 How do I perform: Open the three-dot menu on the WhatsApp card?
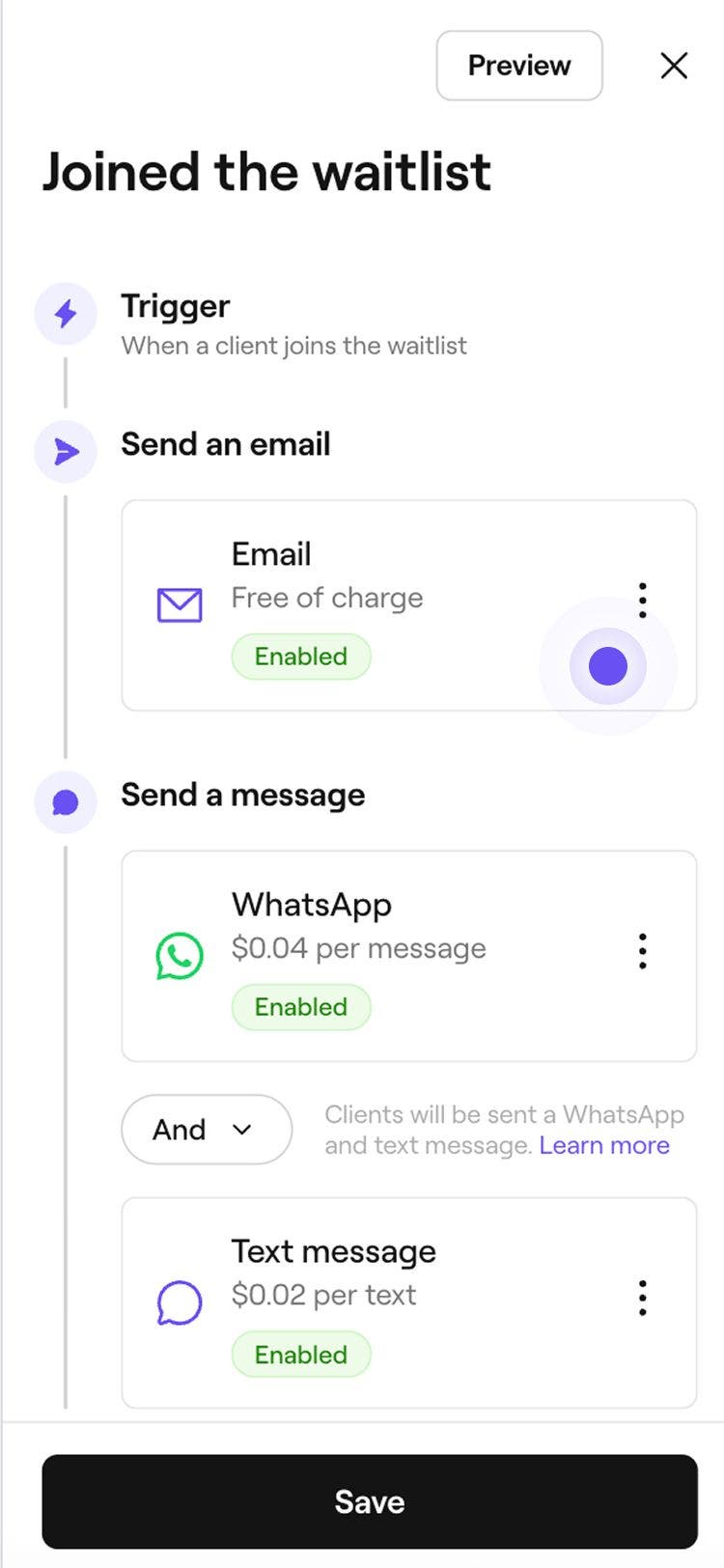coord(642,951)
